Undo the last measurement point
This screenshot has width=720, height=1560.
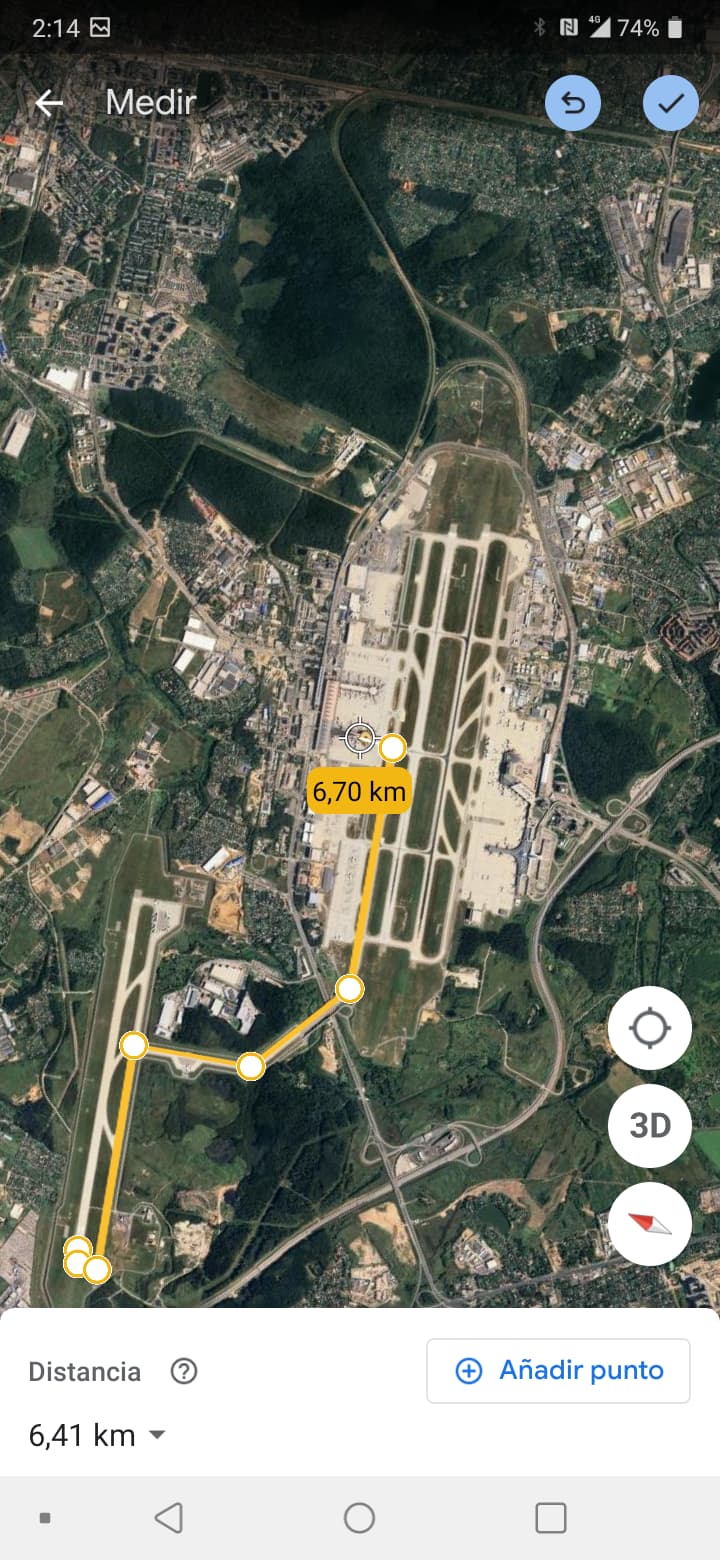[x=573, y=103]
